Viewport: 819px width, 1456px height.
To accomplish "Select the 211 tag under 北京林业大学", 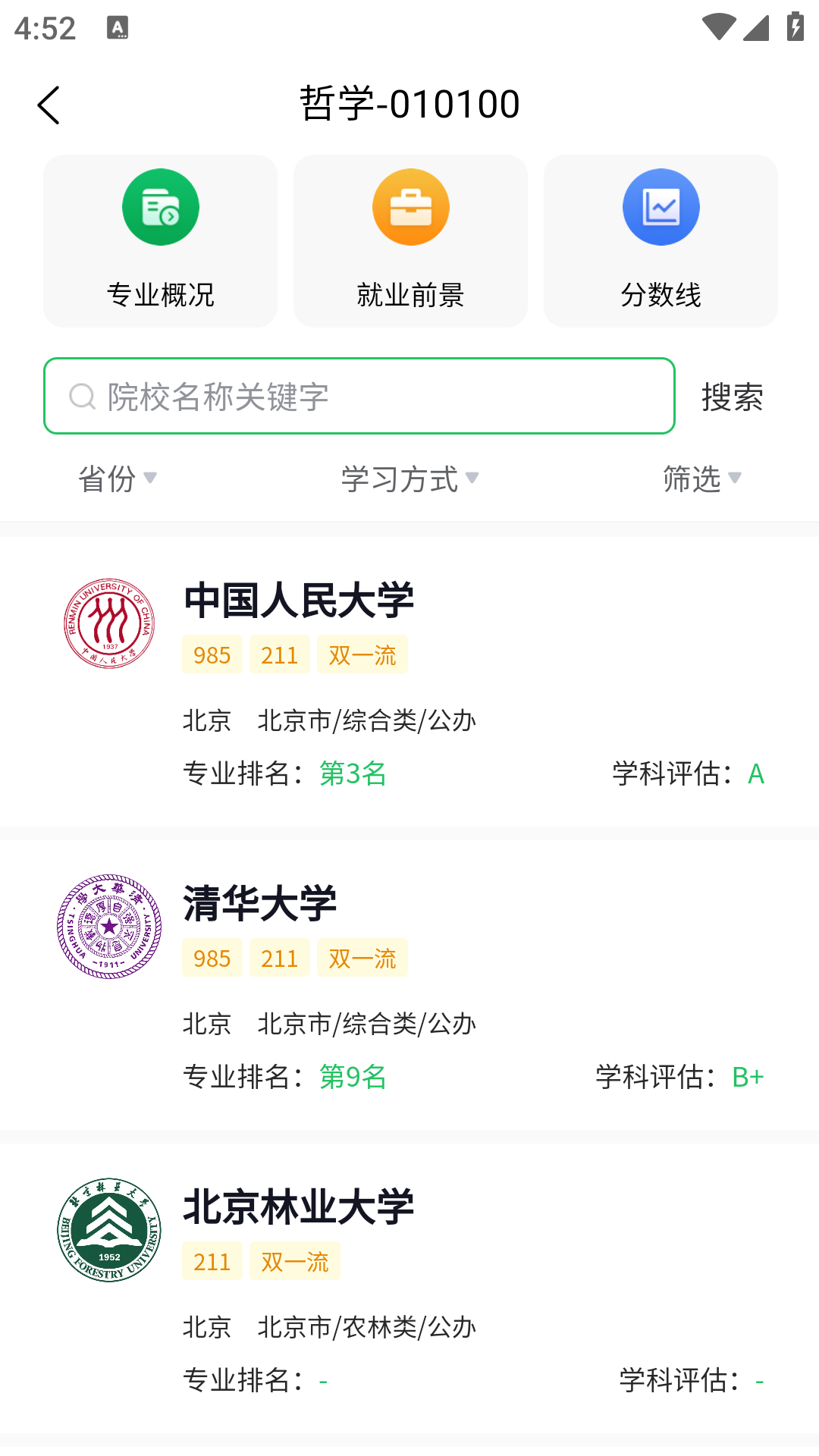I will 212,1261.
